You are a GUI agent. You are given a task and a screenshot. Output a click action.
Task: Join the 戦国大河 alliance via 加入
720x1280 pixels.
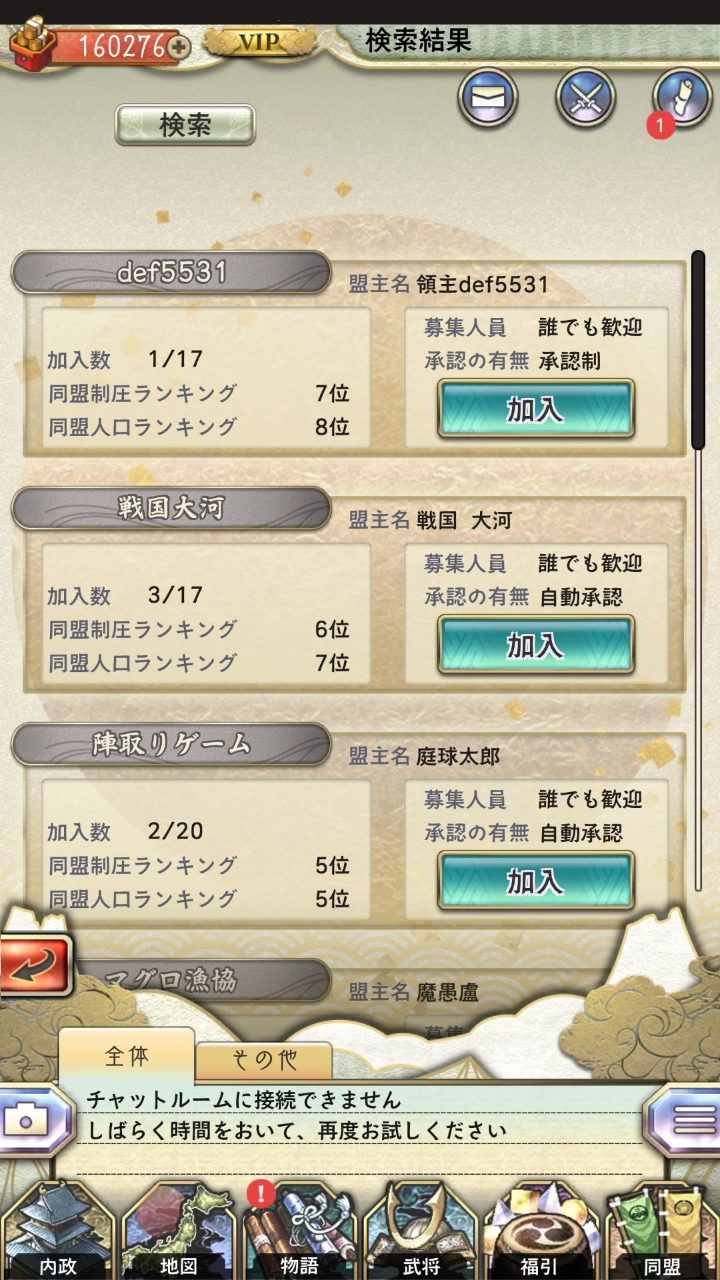(x=535, y=645)
